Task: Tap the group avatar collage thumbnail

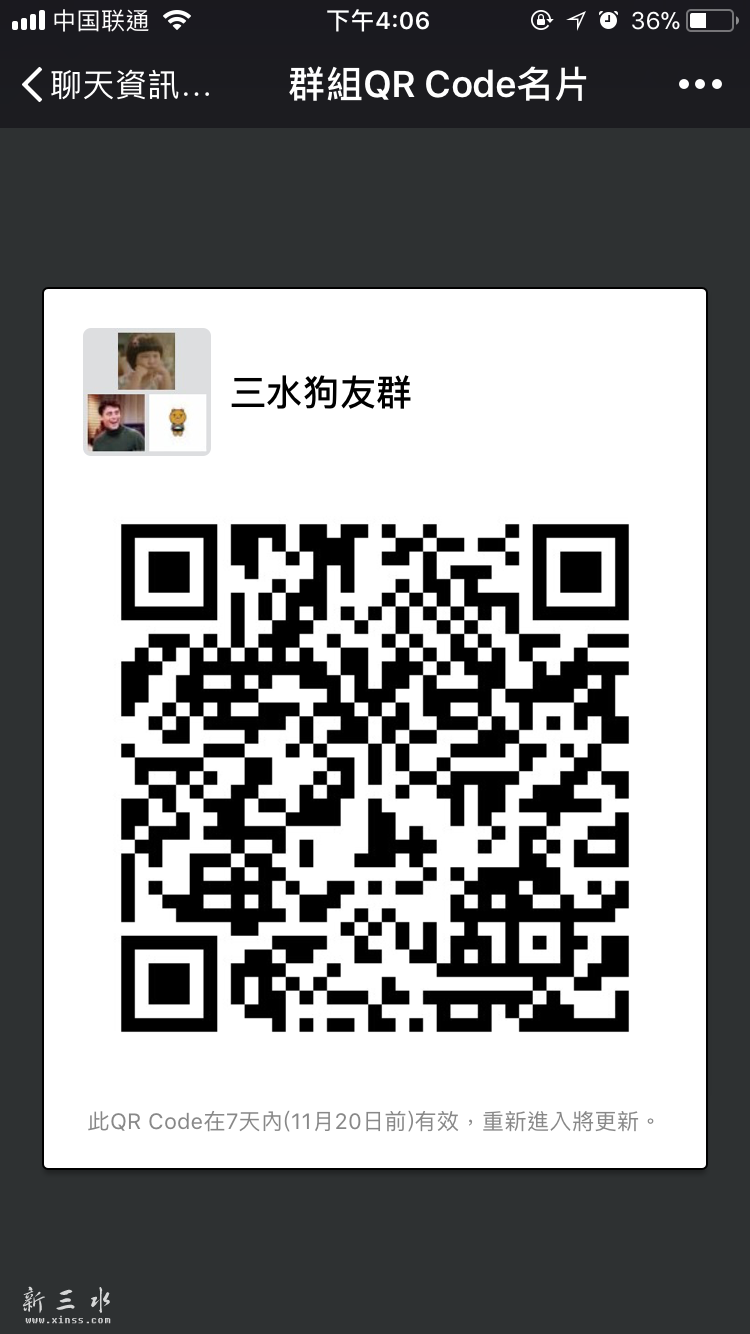Action: pos(147,391)
